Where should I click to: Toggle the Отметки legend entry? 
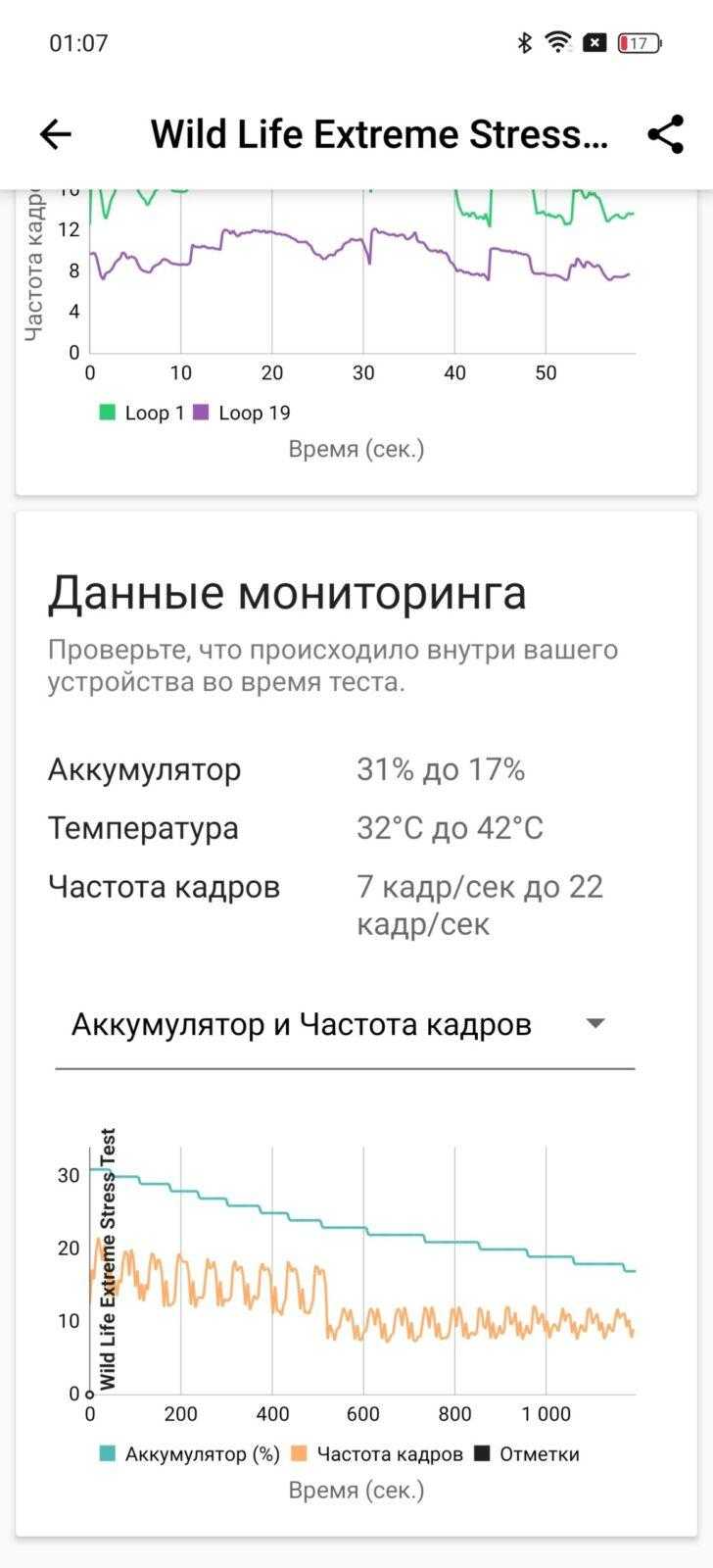click(x=527, y=1453)
